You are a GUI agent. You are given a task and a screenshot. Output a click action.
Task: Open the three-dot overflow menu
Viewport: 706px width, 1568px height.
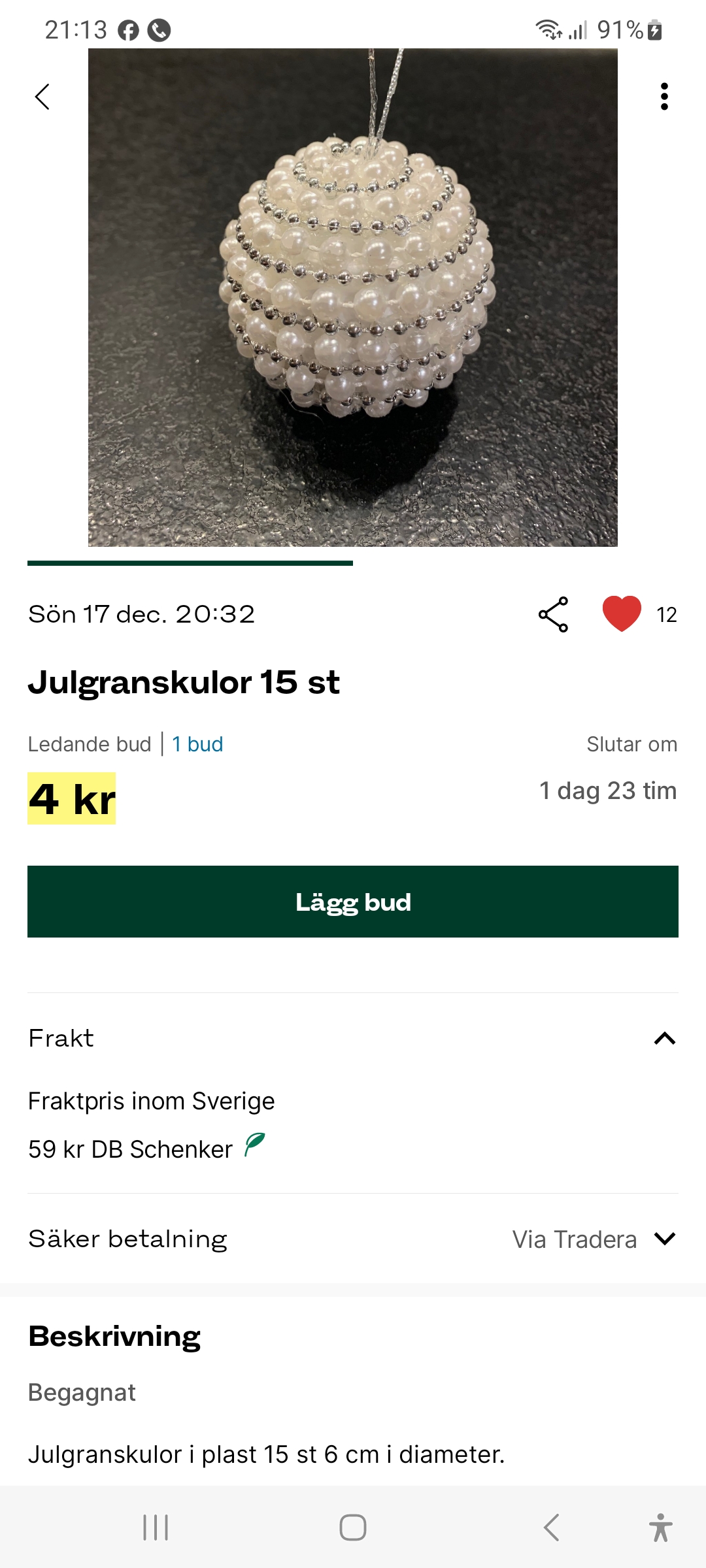coord(664,97)
